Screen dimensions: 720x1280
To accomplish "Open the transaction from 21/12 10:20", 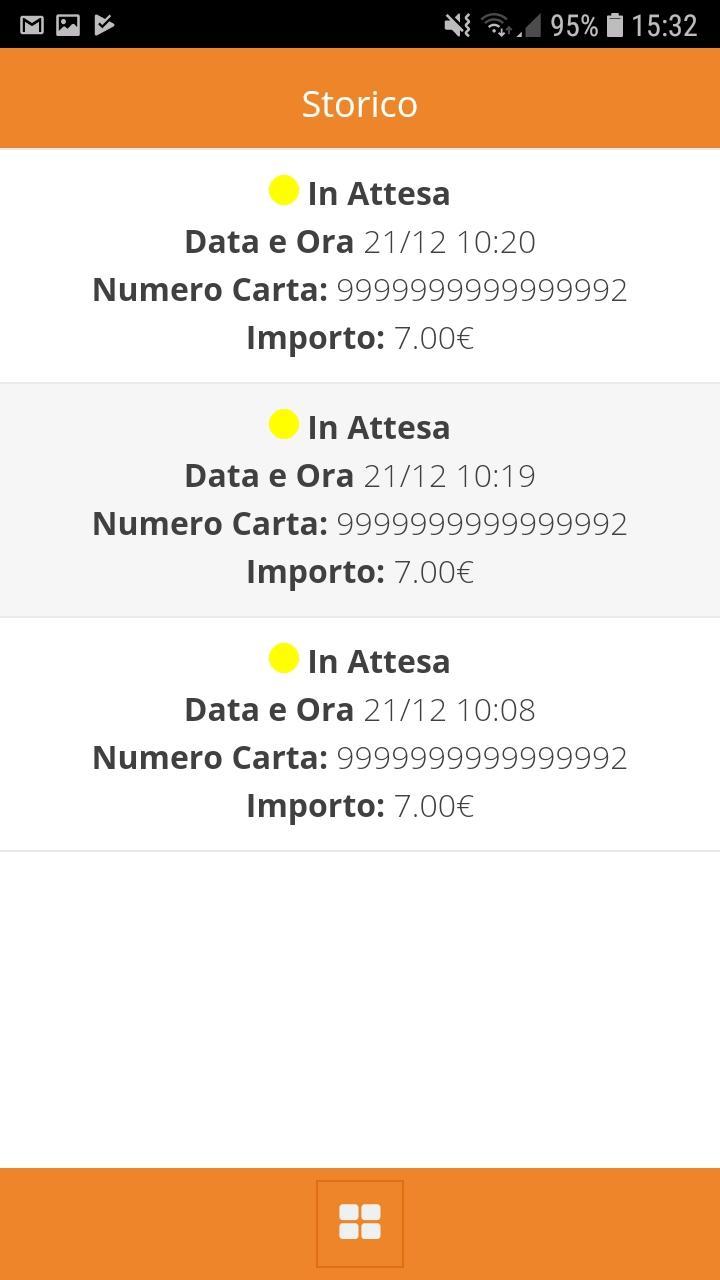I will tap(360, 266).
